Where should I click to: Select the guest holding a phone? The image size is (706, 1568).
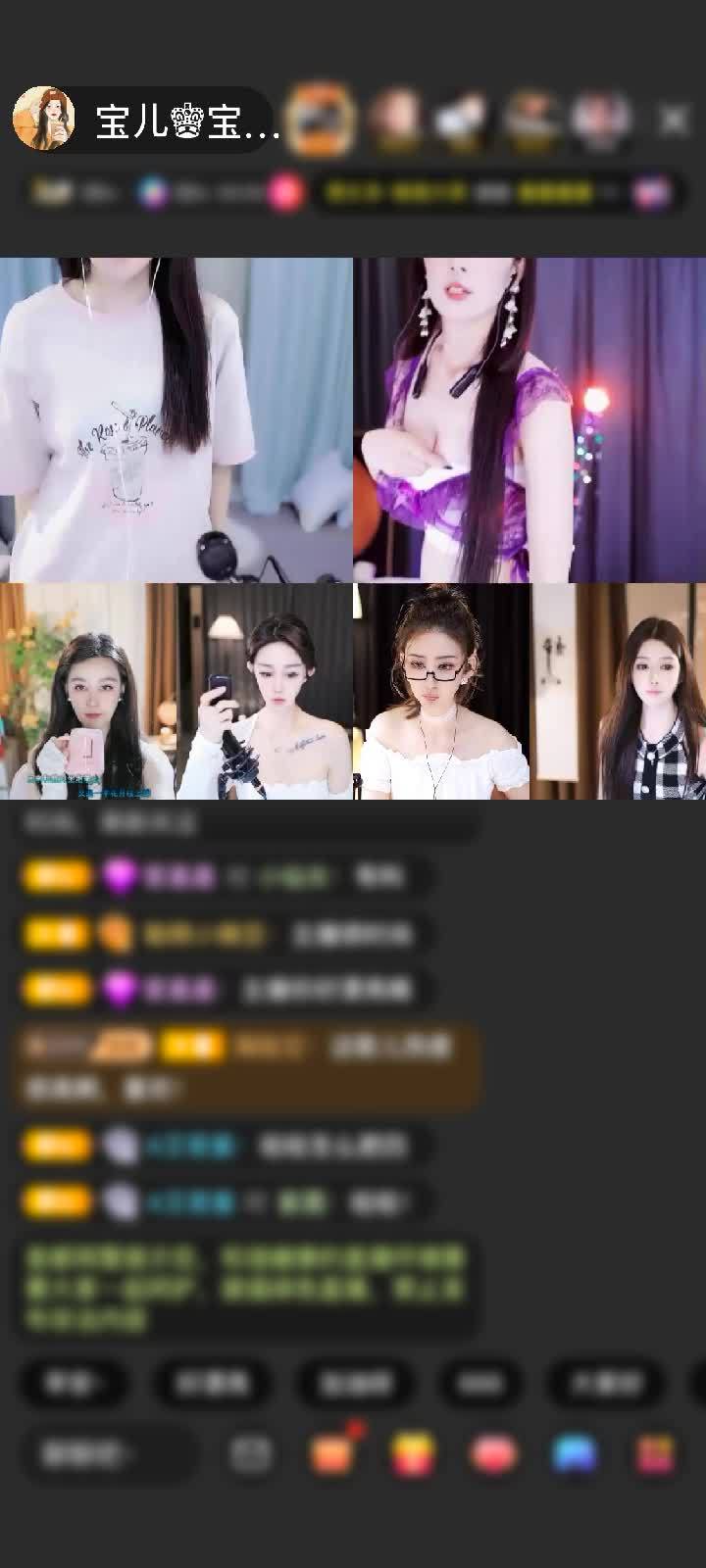click(265, 691)
